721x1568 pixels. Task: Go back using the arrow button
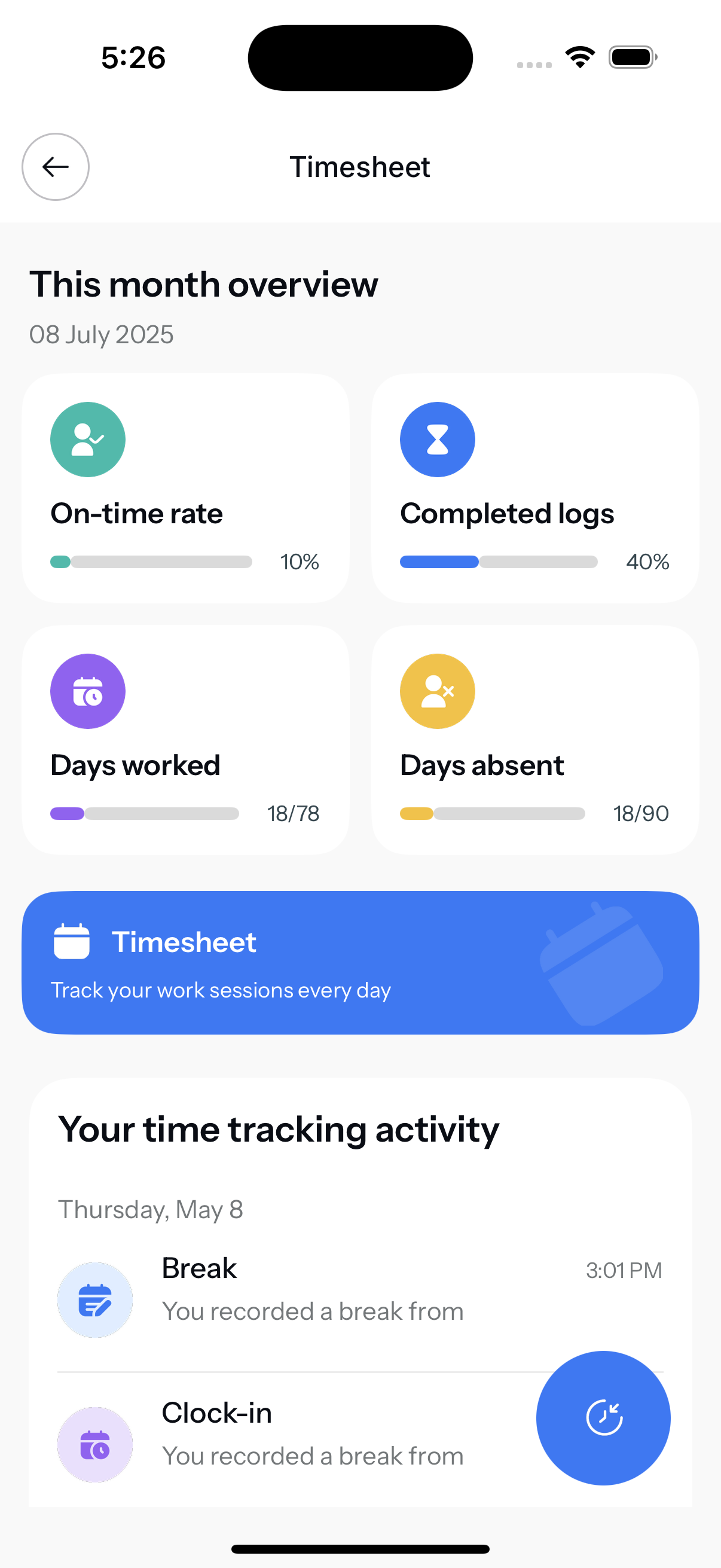click(x=56, y=167)
